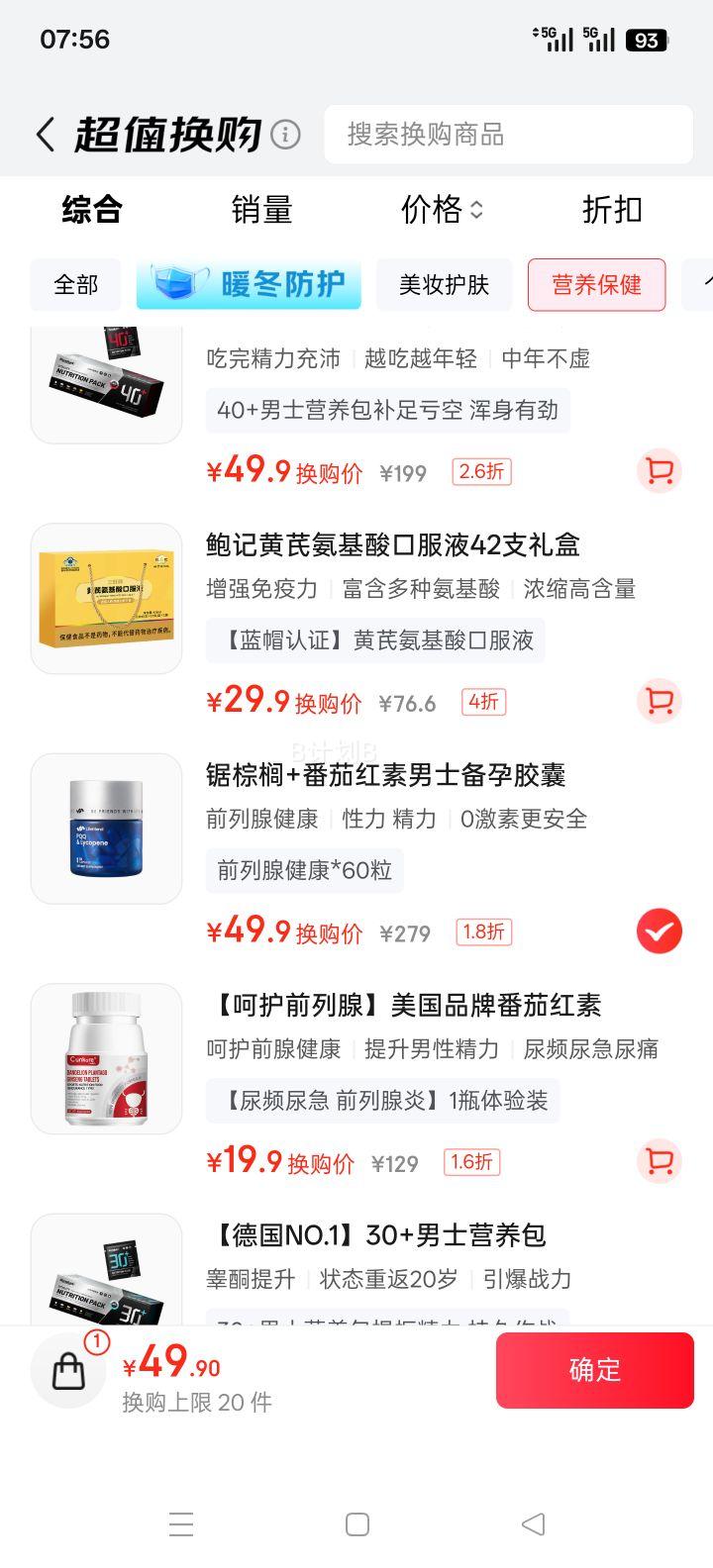
Task: Tap the system home button
Action: pos(356,1524)
